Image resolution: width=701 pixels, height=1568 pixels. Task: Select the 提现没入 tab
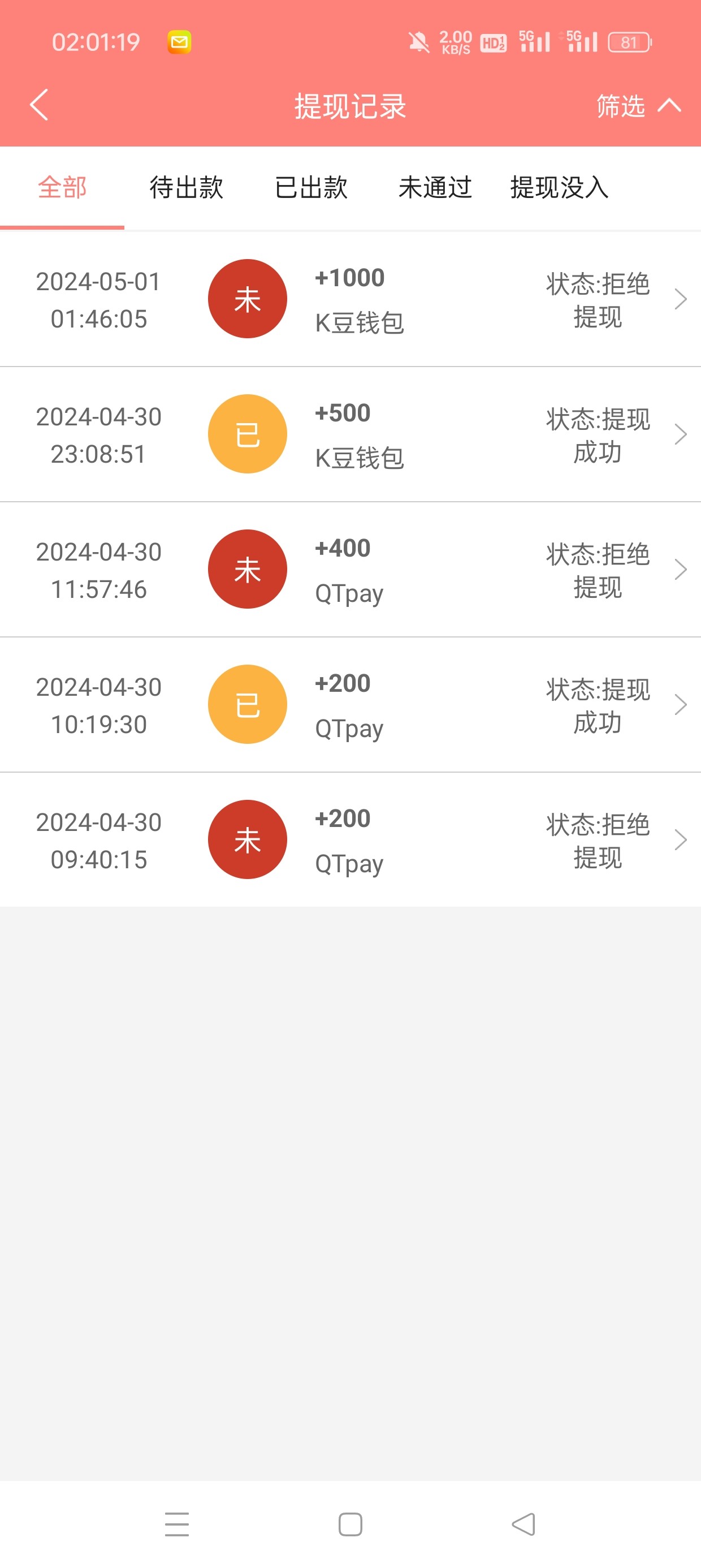[559, 187]
